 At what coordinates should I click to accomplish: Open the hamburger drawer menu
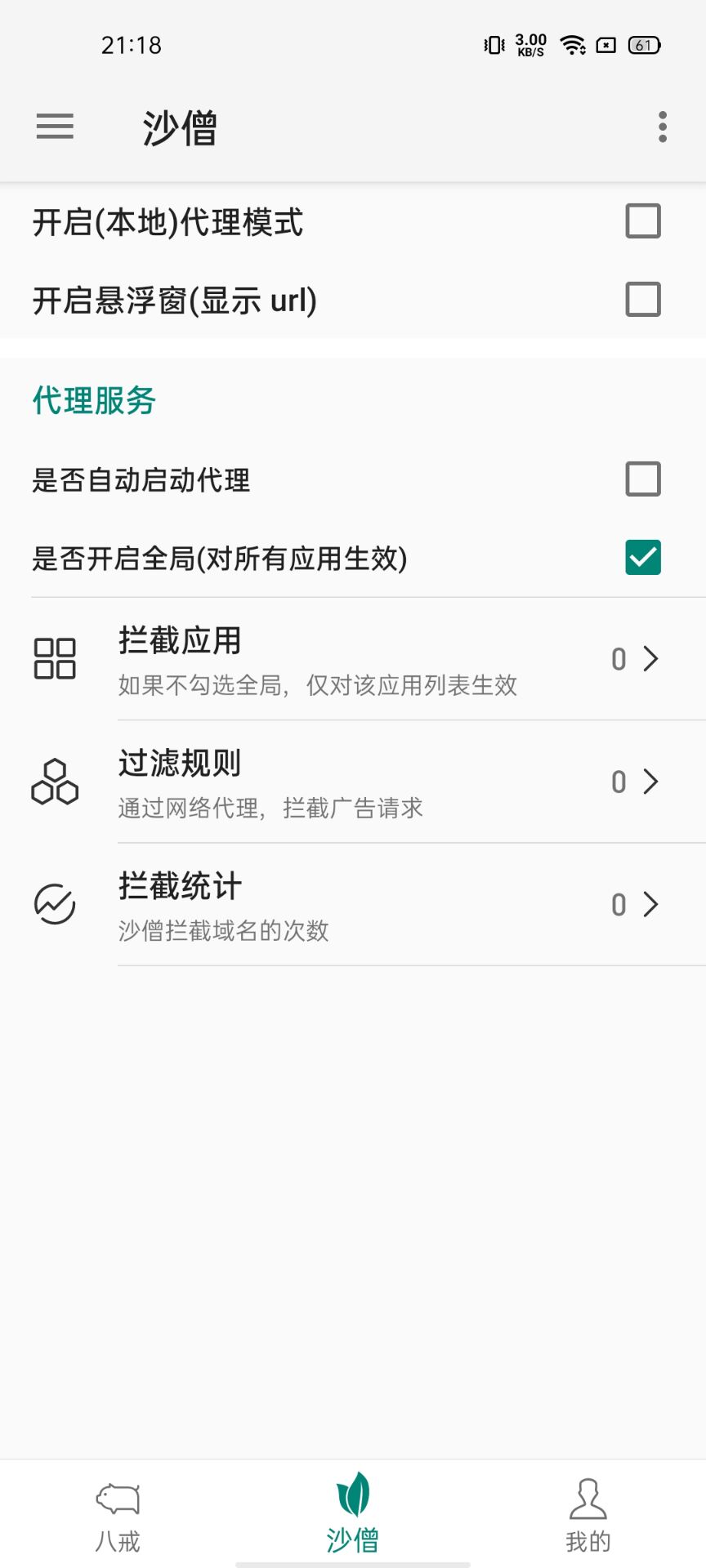[x=55, y=127]
